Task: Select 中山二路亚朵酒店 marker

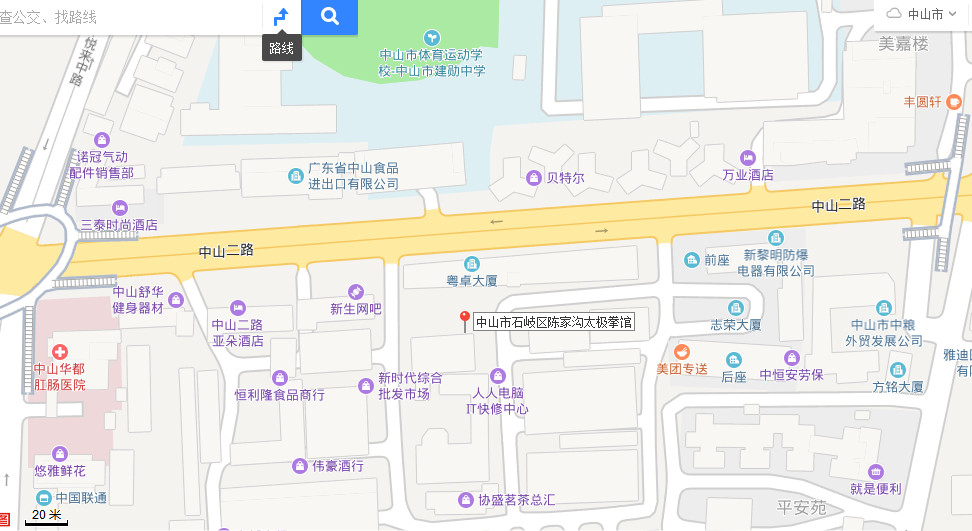Action: click(x=238, y=307)
